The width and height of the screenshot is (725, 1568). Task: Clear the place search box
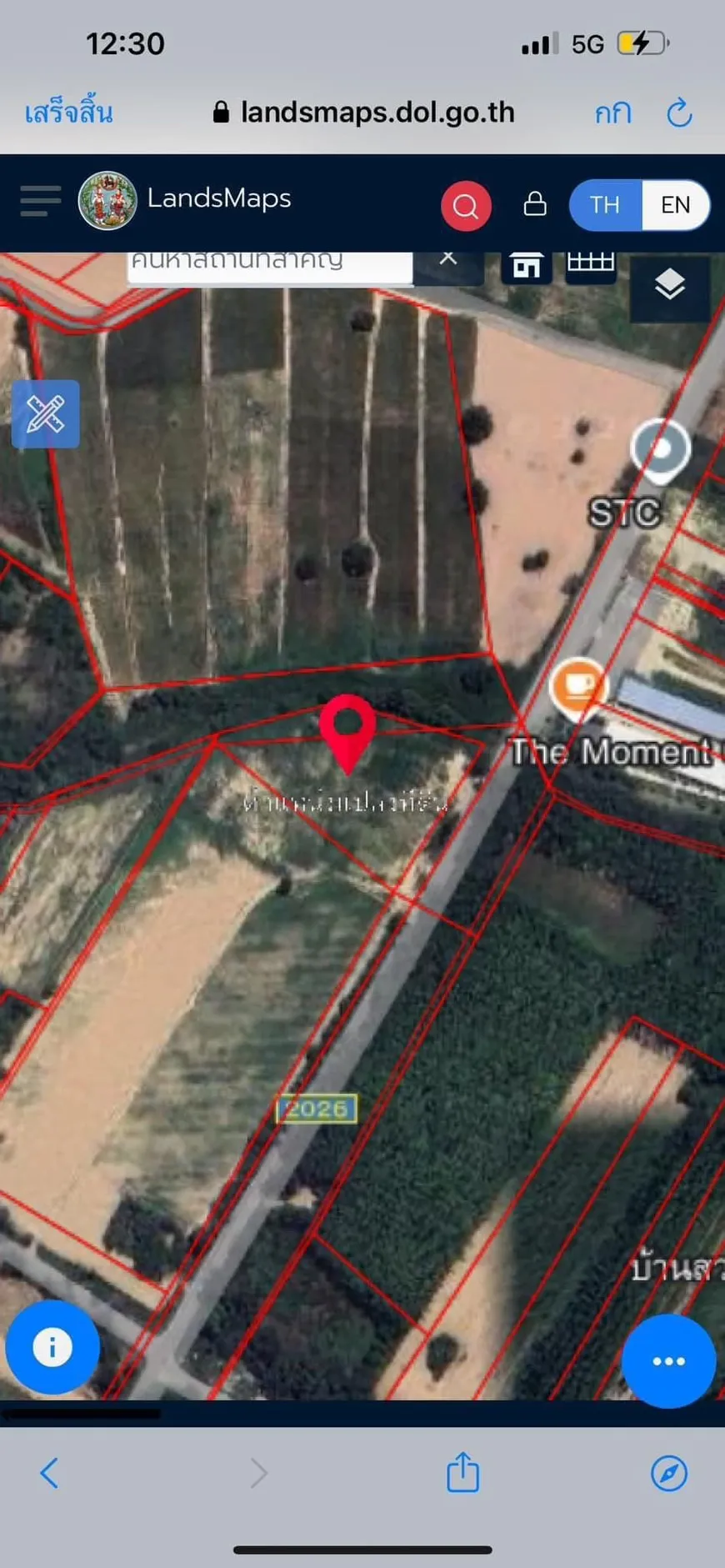click(448, 258)
